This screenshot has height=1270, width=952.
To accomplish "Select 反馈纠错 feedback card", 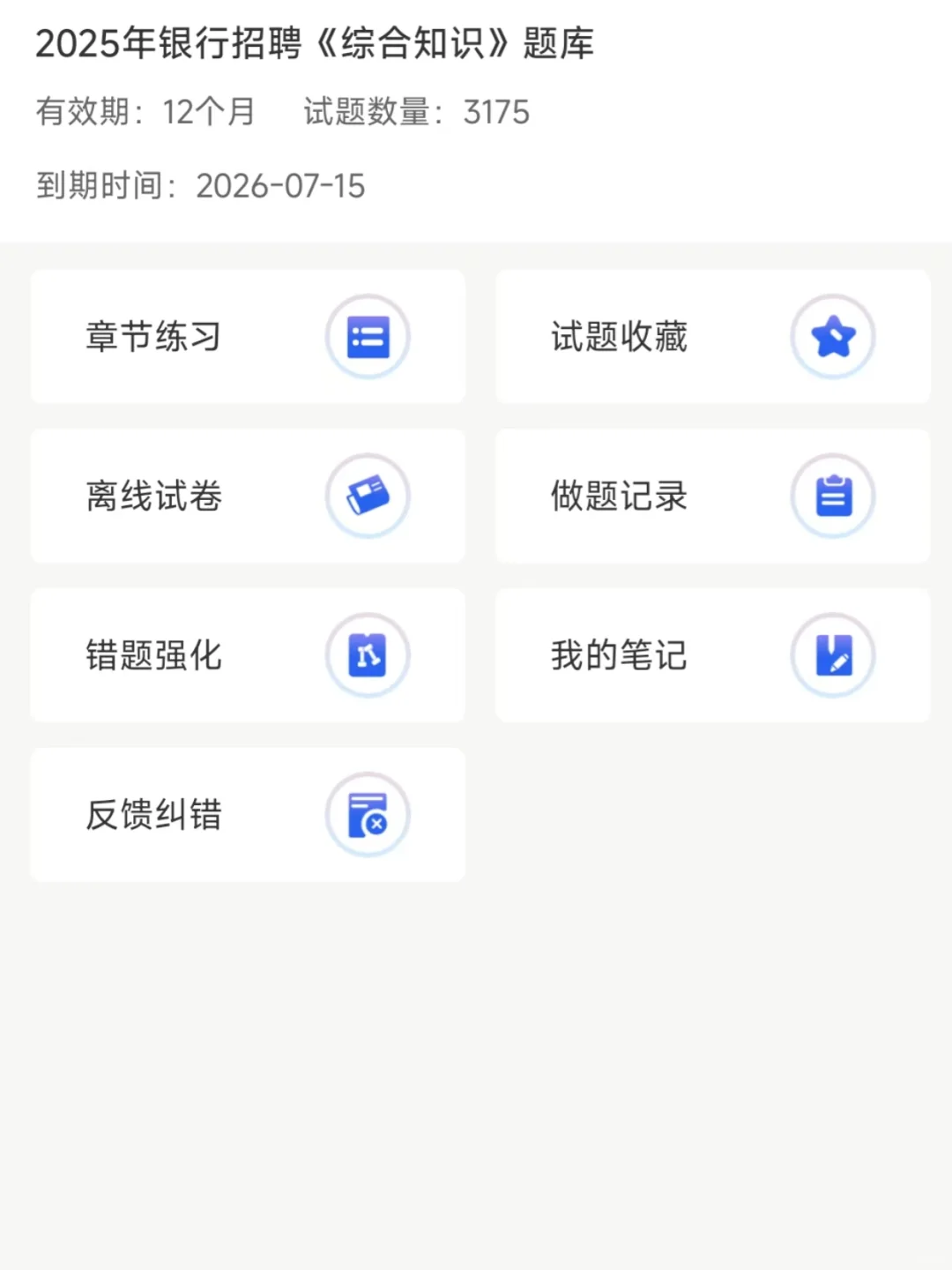I will [x=248, y=815].
